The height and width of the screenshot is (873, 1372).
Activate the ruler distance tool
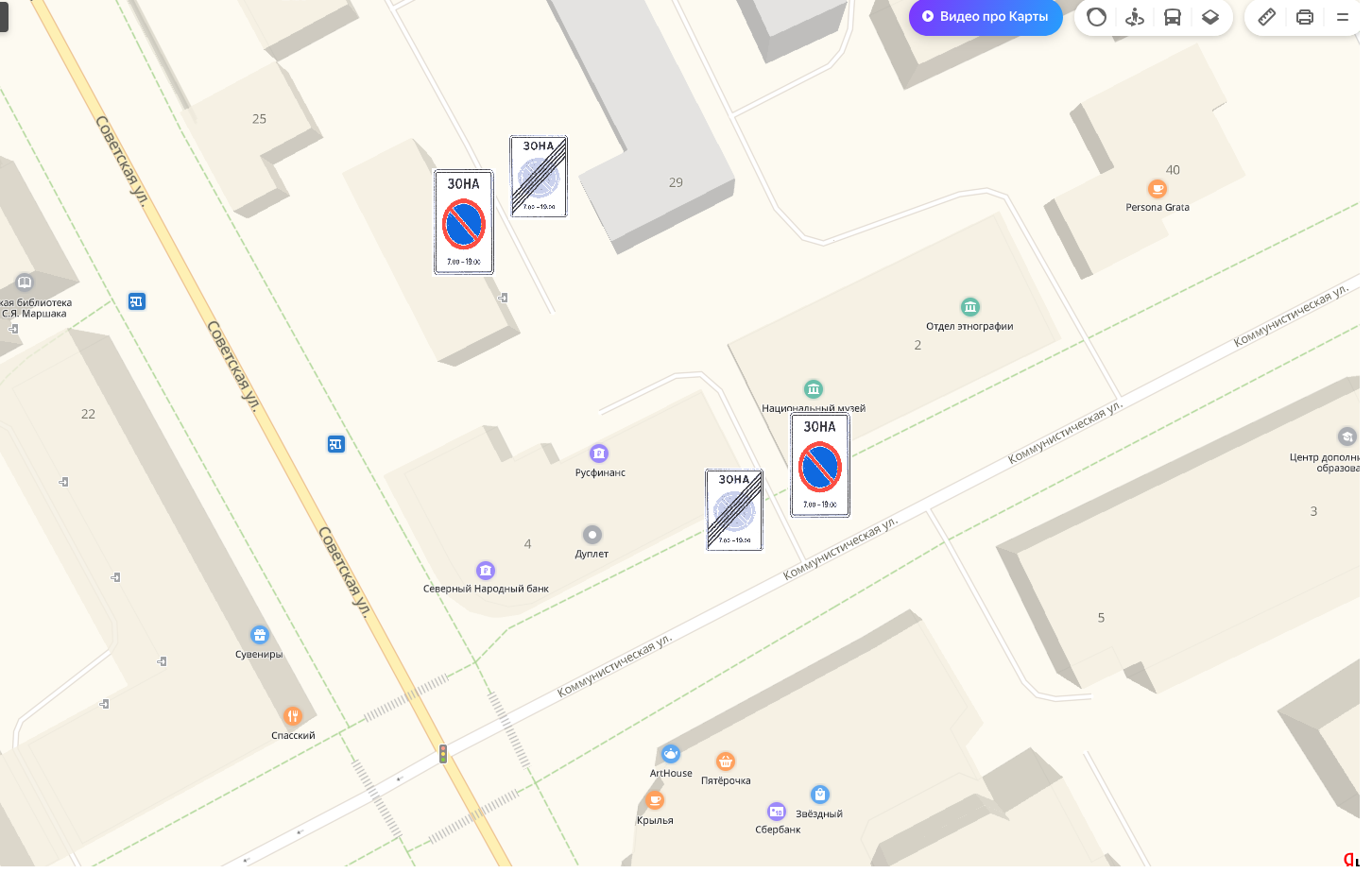[1267, 17]
